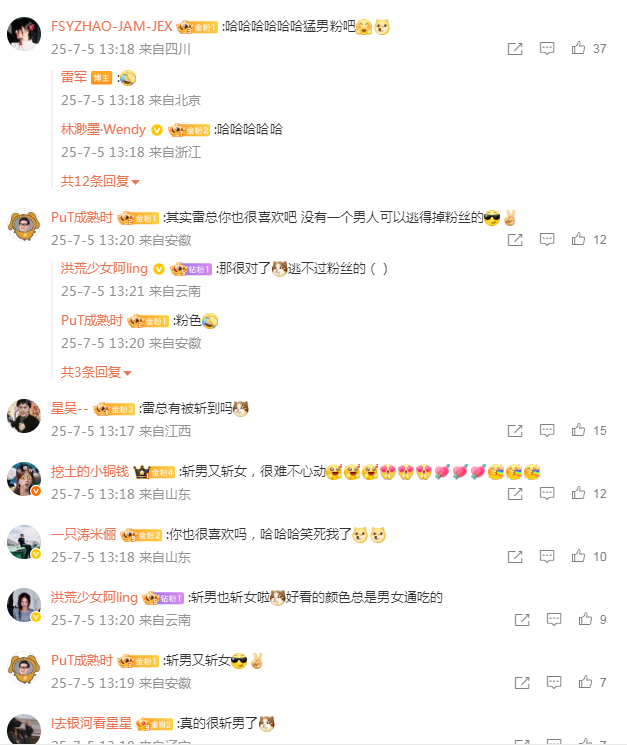The image size is (627, 745).
Task: Open 林渺墨-Wendy's profile
Action: 103,129
